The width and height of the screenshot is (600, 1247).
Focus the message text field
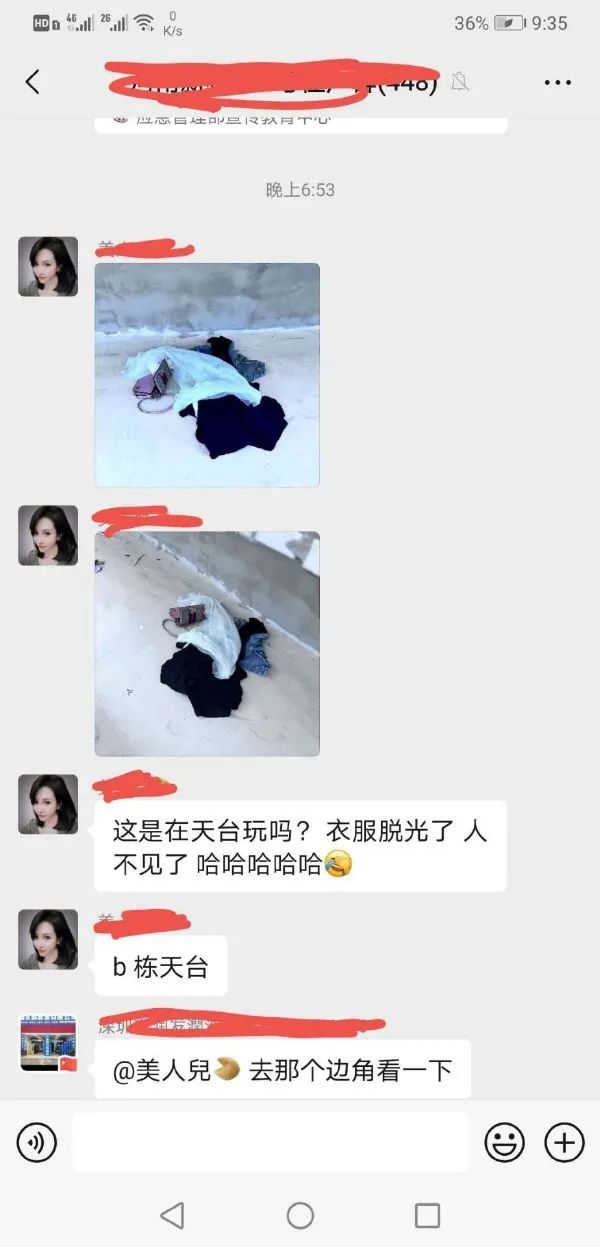click(270, 1141)
